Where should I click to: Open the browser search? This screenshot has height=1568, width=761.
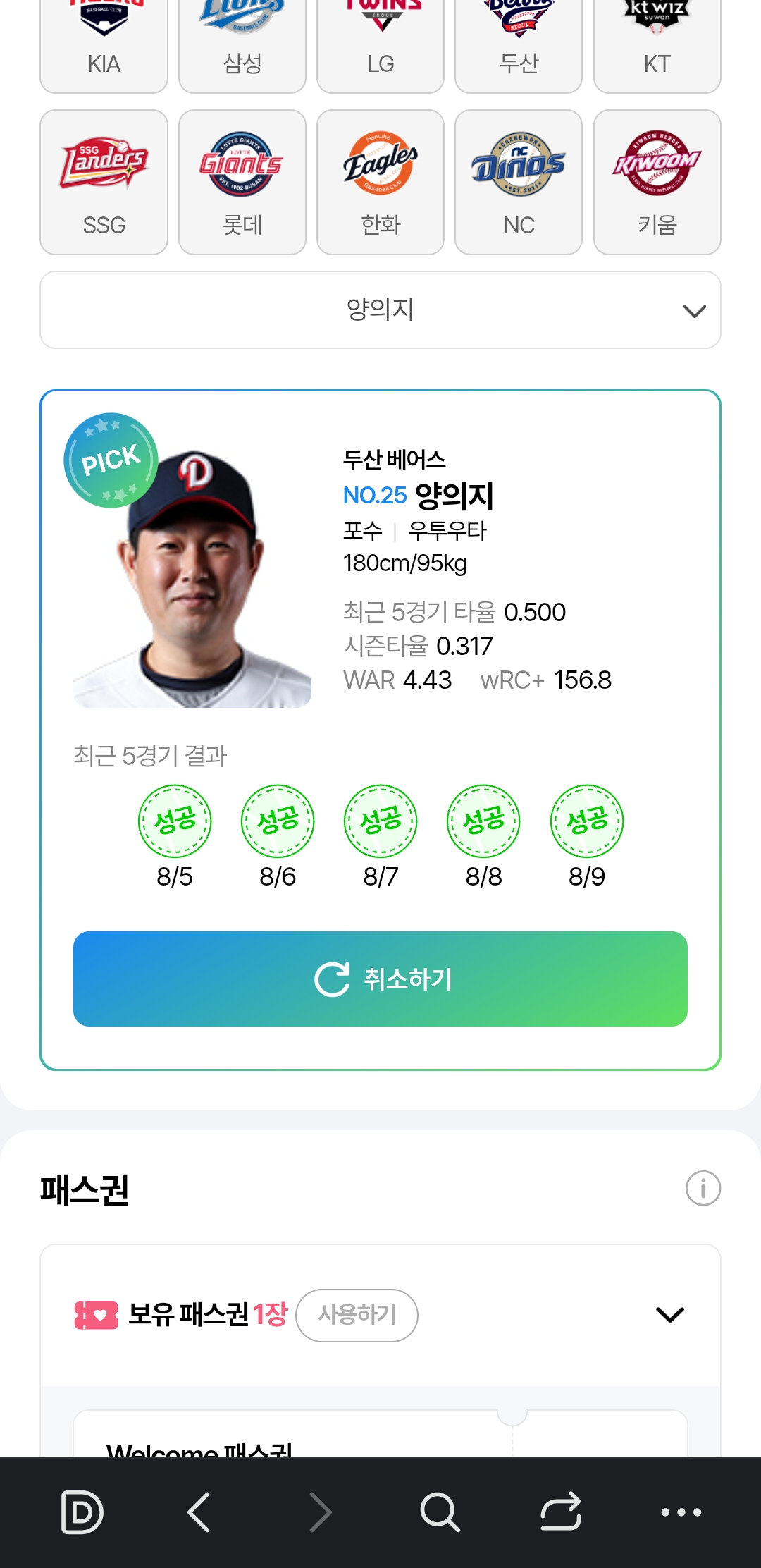(440, 1512)
